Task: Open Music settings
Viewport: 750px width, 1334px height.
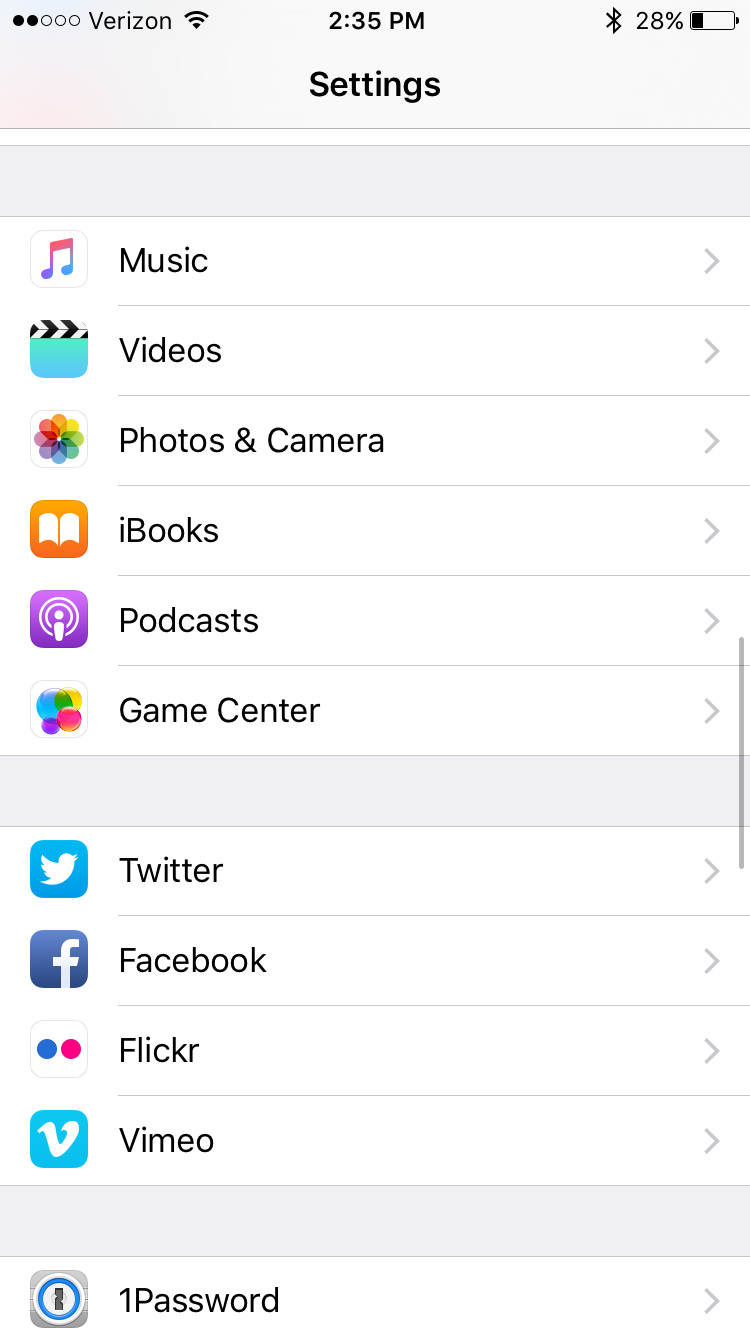Action: 375,261
